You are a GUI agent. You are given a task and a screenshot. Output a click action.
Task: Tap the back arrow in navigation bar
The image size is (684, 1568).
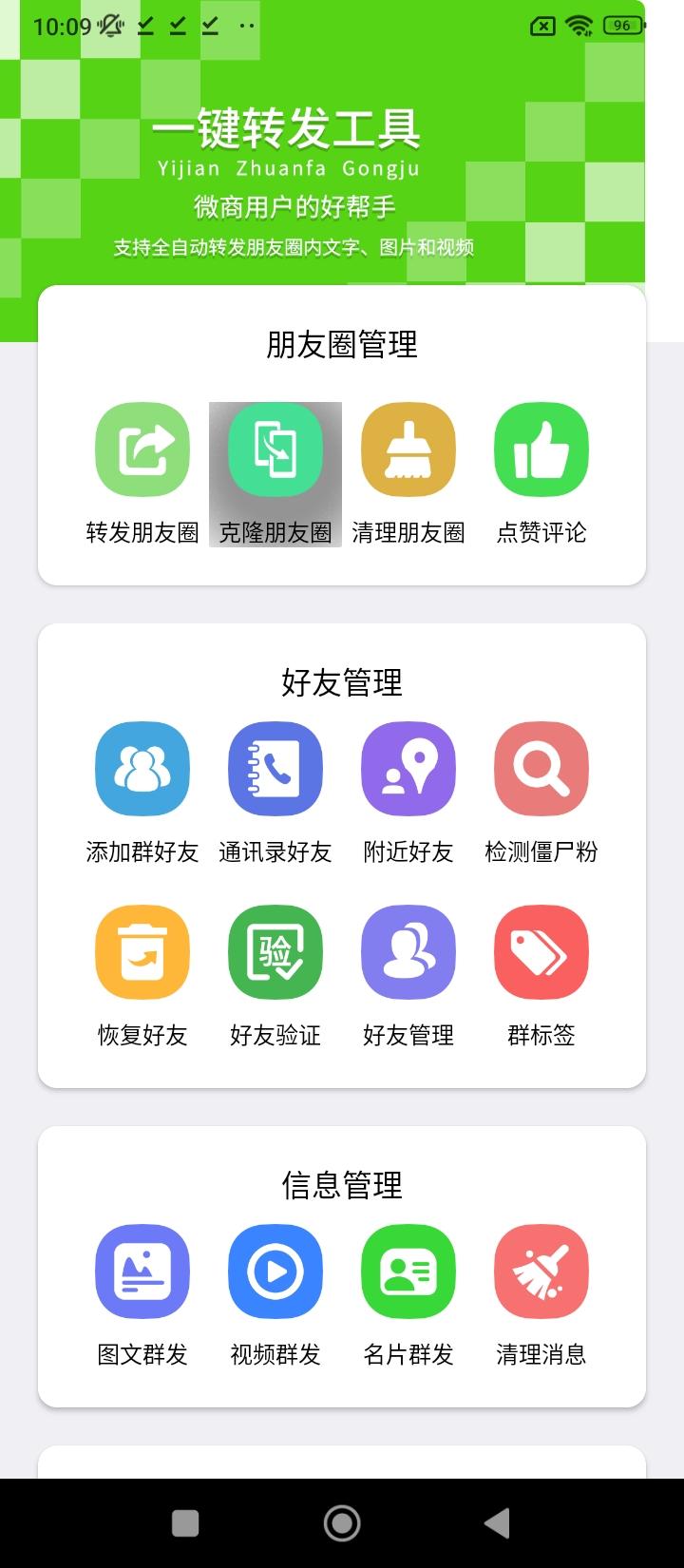click(x=498, y=1521)
